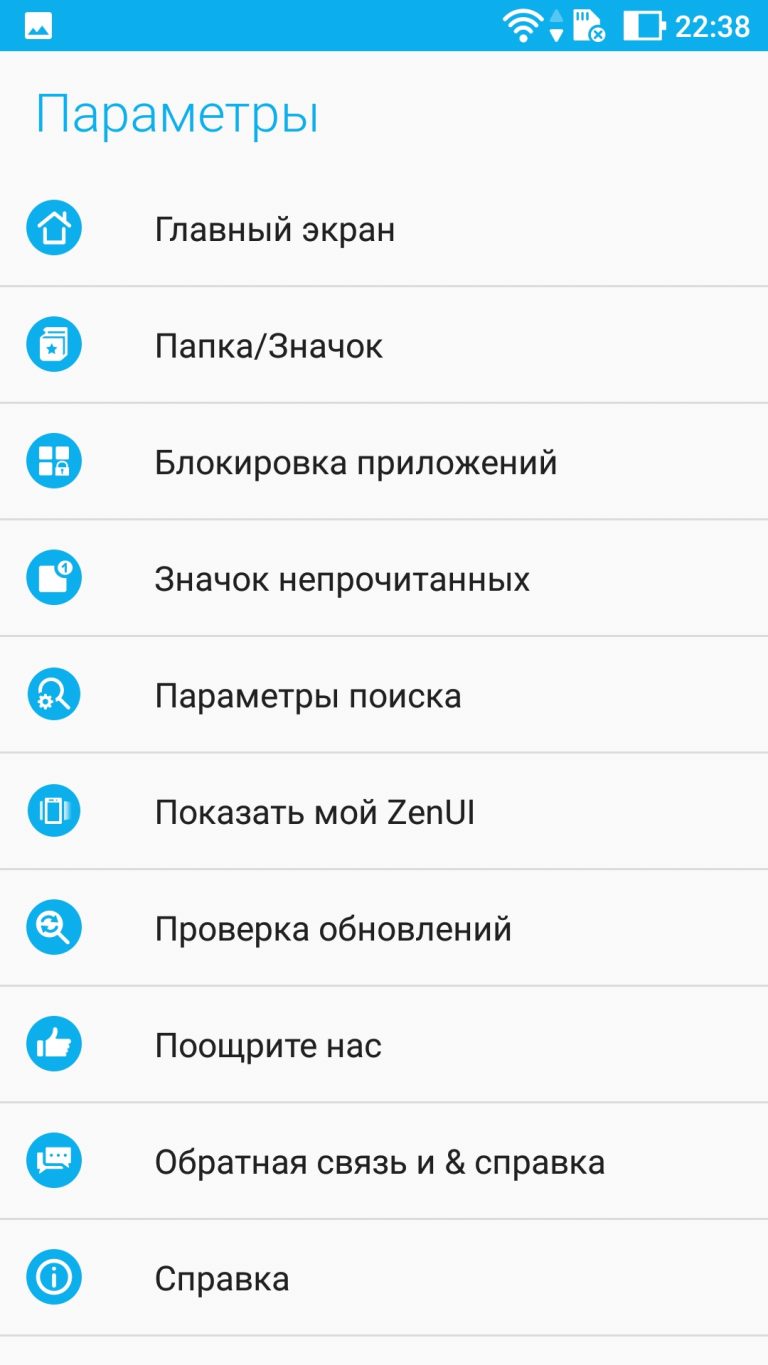The width and height of the screenshot is (768, 1365).
Task: Open Главный экран settings
Action: coord(384,229)
